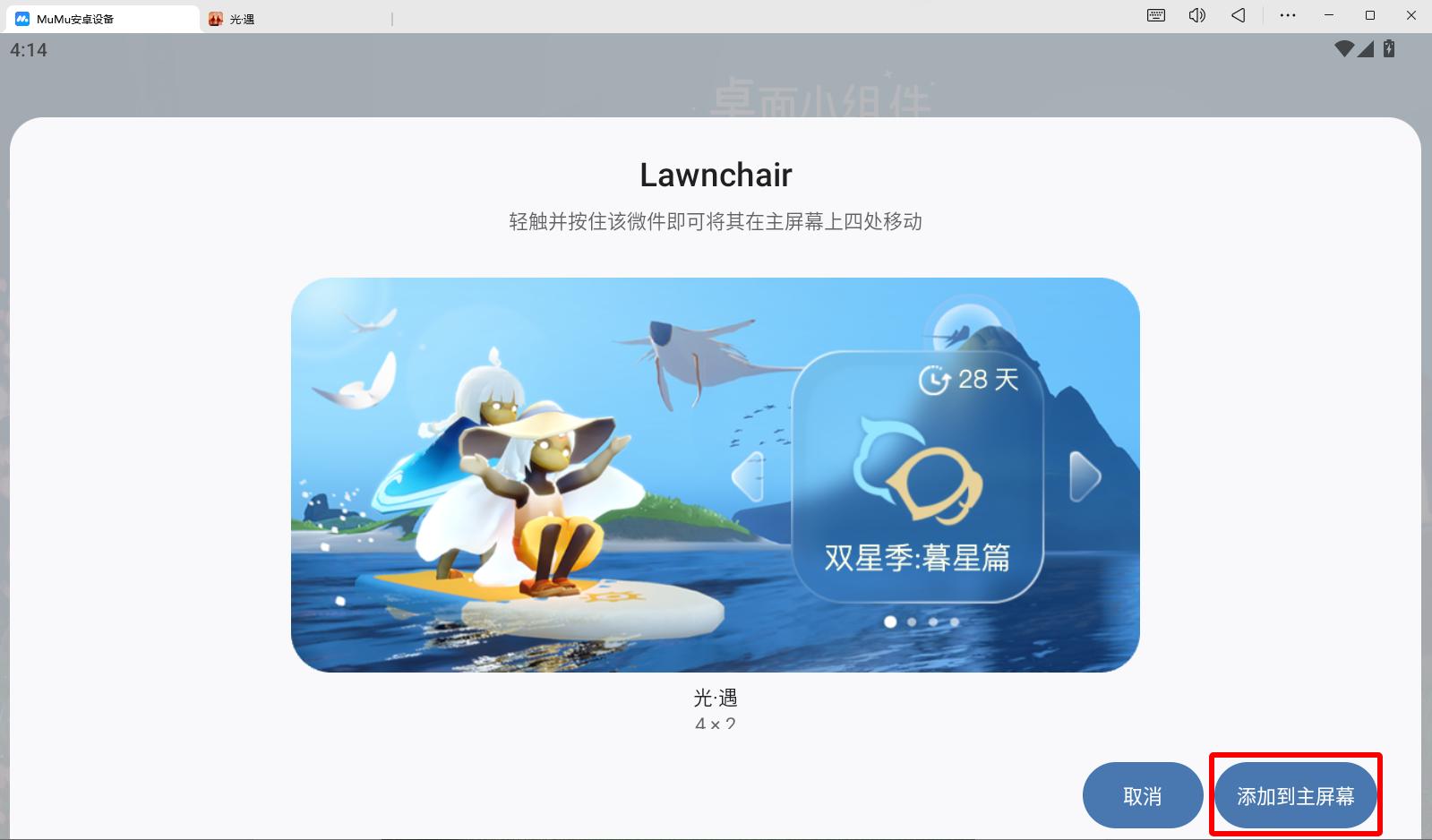Minimize the emulator window

coord(1329,15)
